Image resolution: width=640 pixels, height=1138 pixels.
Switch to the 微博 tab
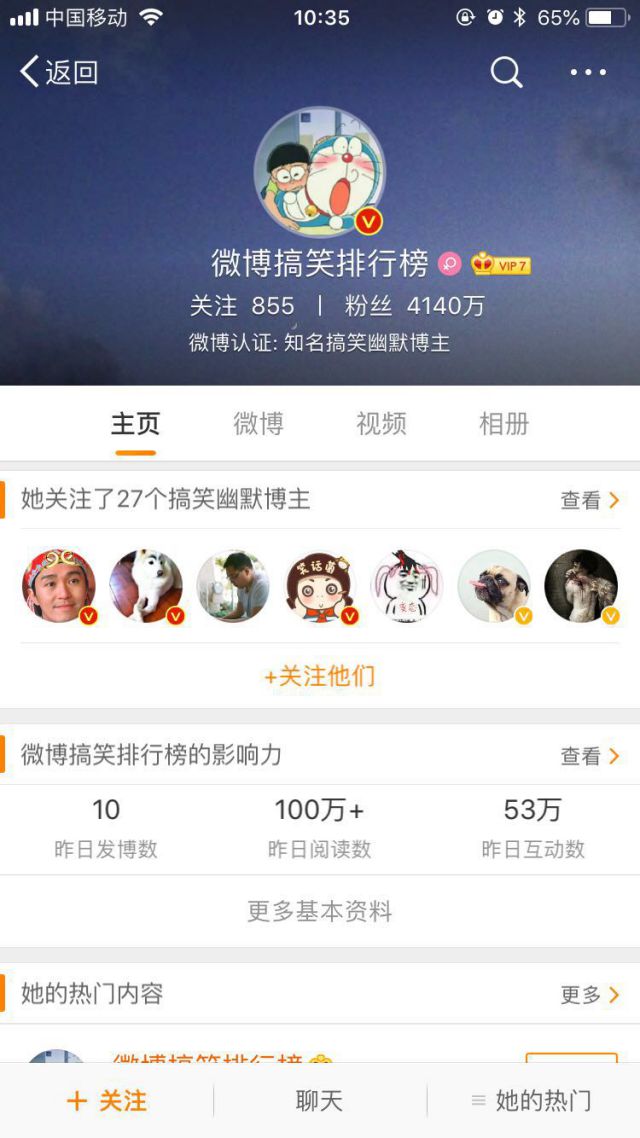258,424
